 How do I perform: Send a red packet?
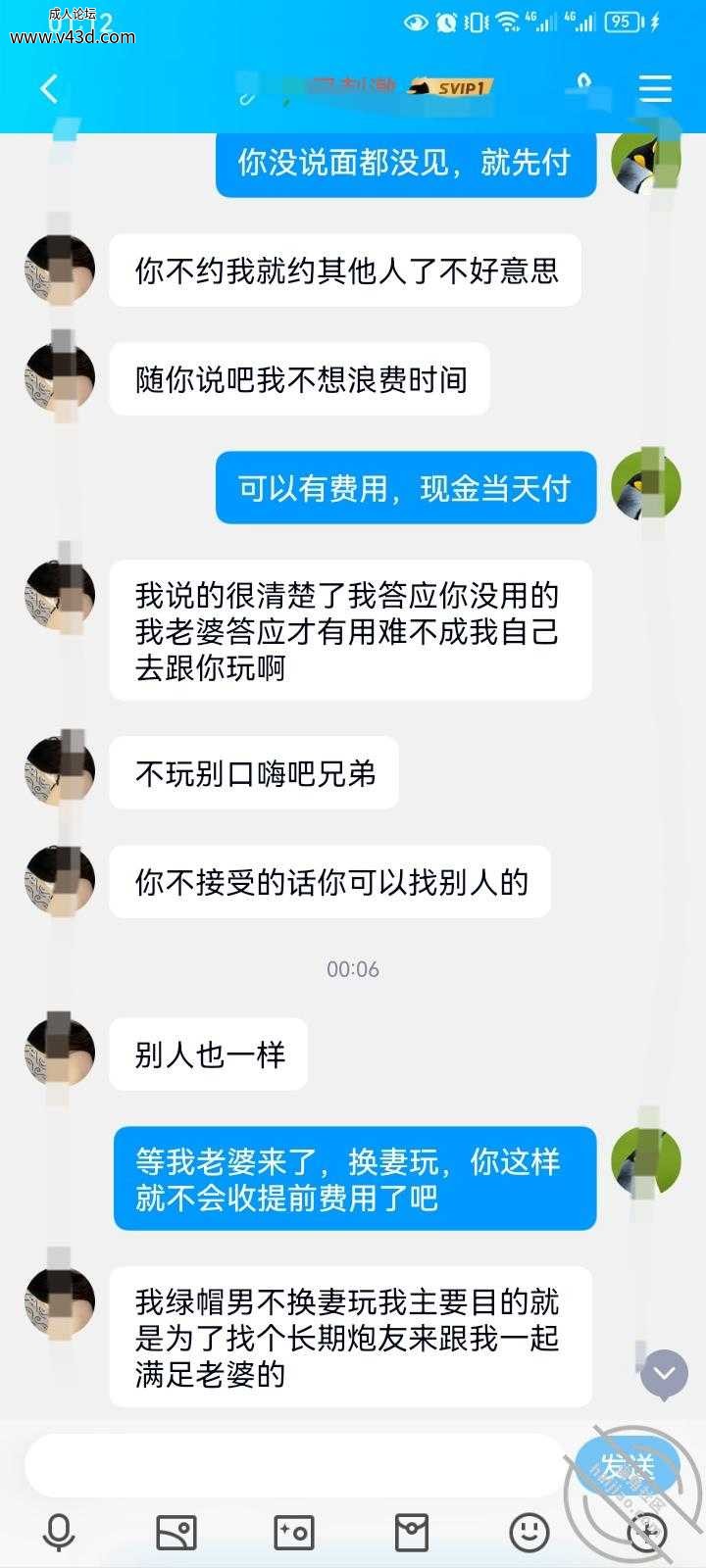click(x=412, y=1532)
